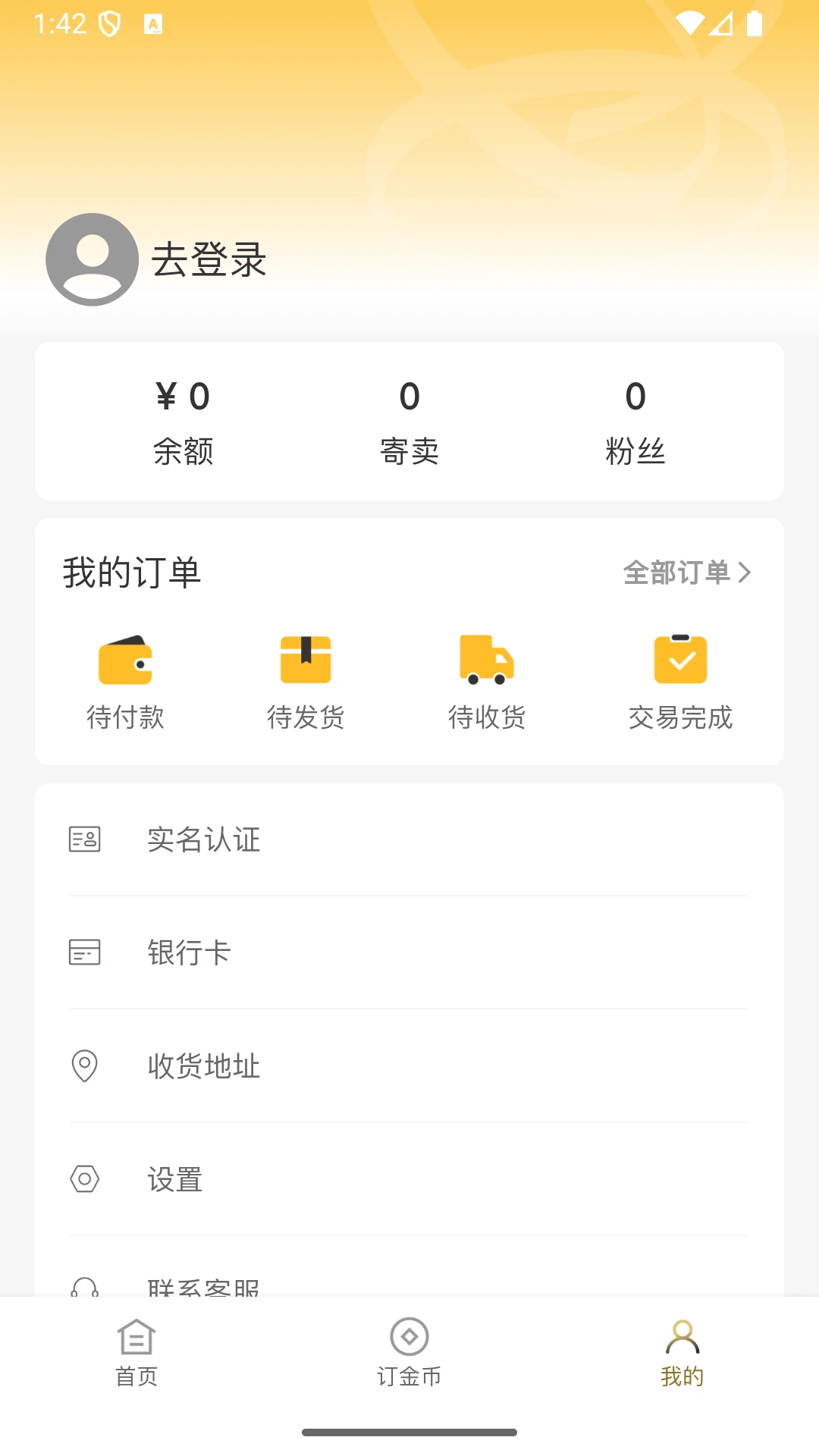Viewport: 819px width, 1456px height.
Task: Open 待收货 awaiting delivery truck icon
Action: click(486, 659)
